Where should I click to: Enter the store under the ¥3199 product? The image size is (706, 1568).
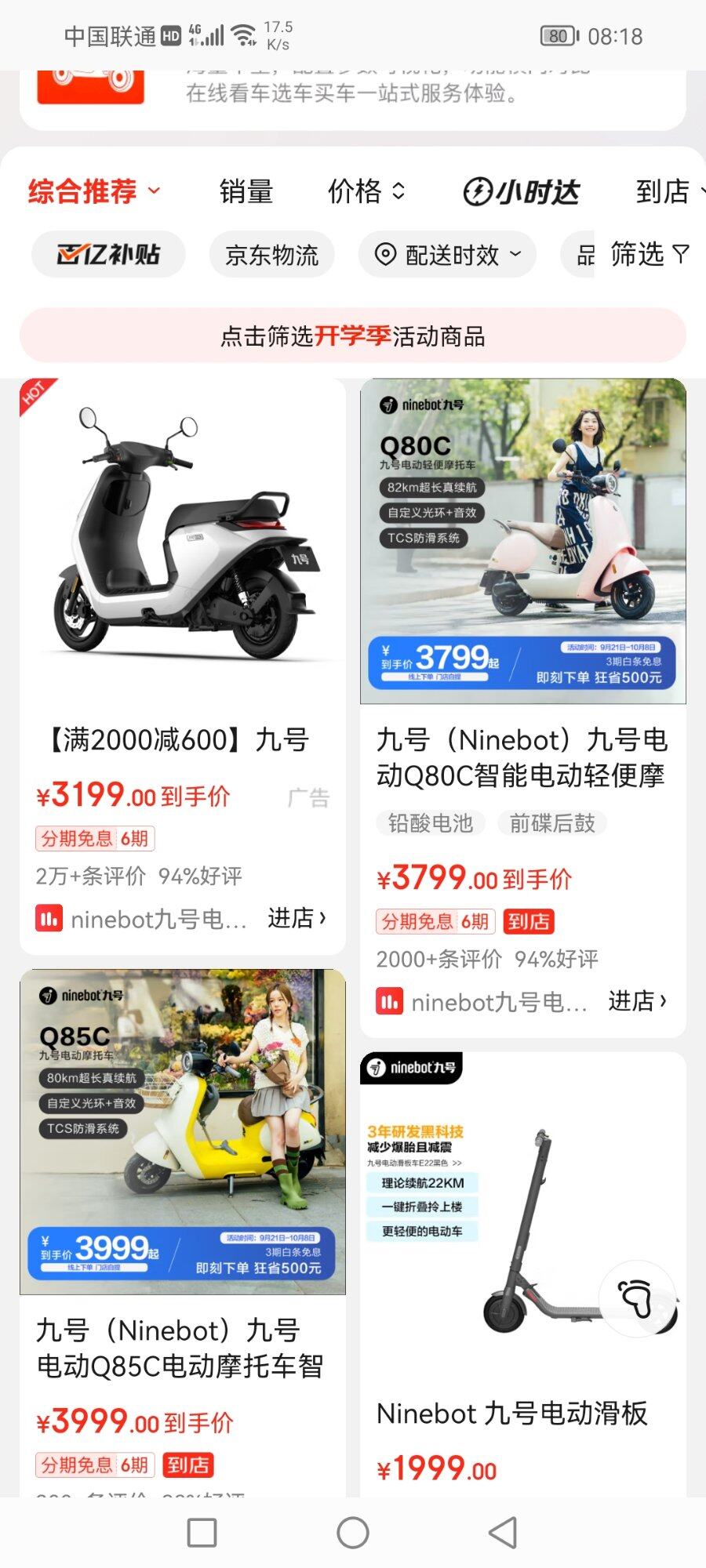297,918
